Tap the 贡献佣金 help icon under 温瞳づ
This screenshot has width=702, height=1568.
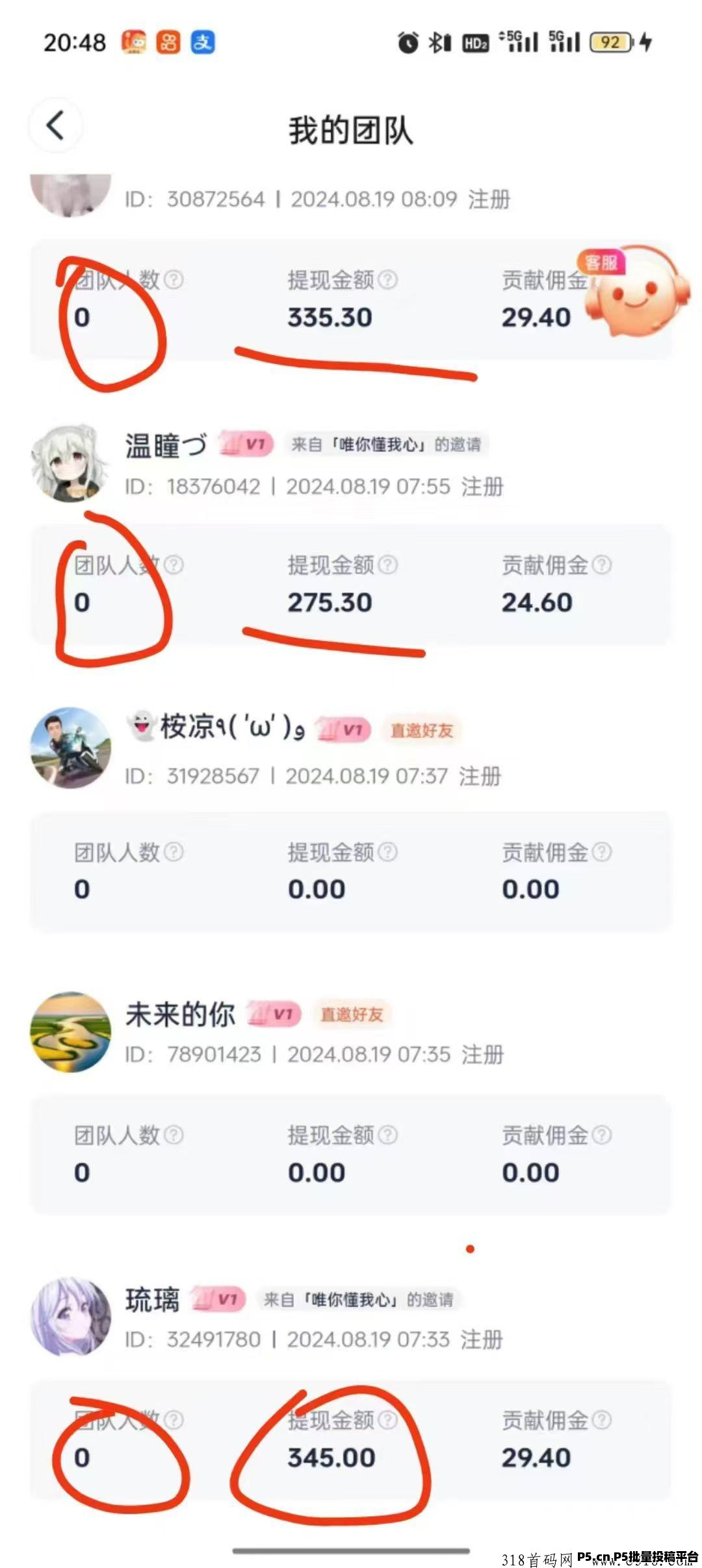pos(602,565)
